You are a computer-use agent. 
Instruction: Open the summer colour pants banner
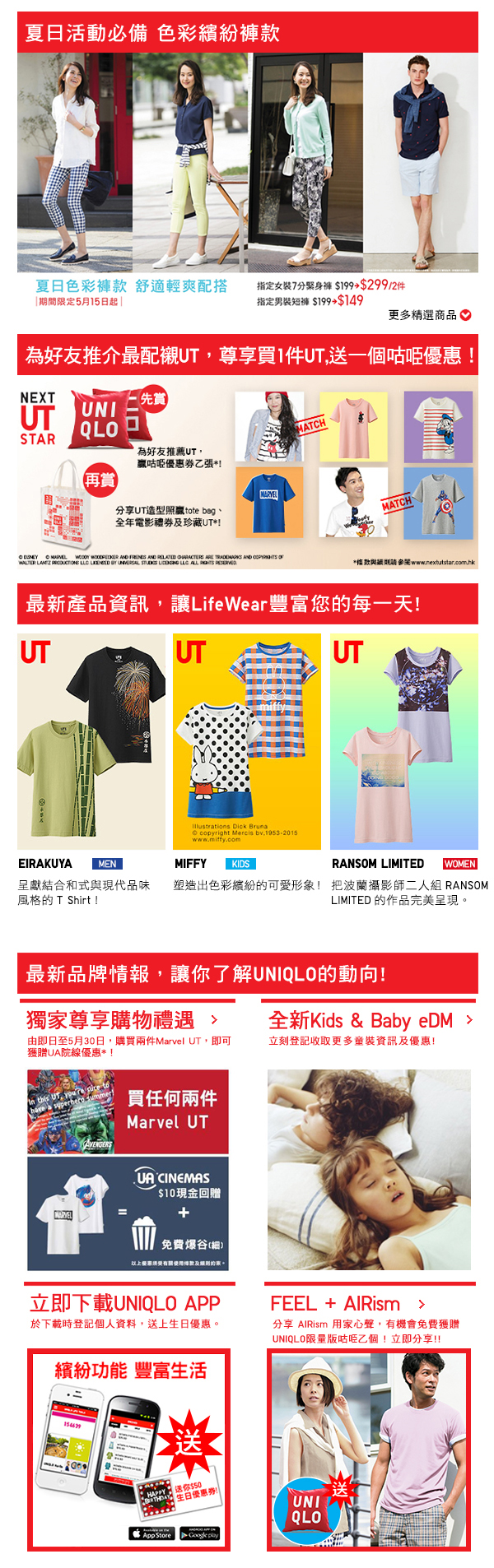click(x=247, y=163)
